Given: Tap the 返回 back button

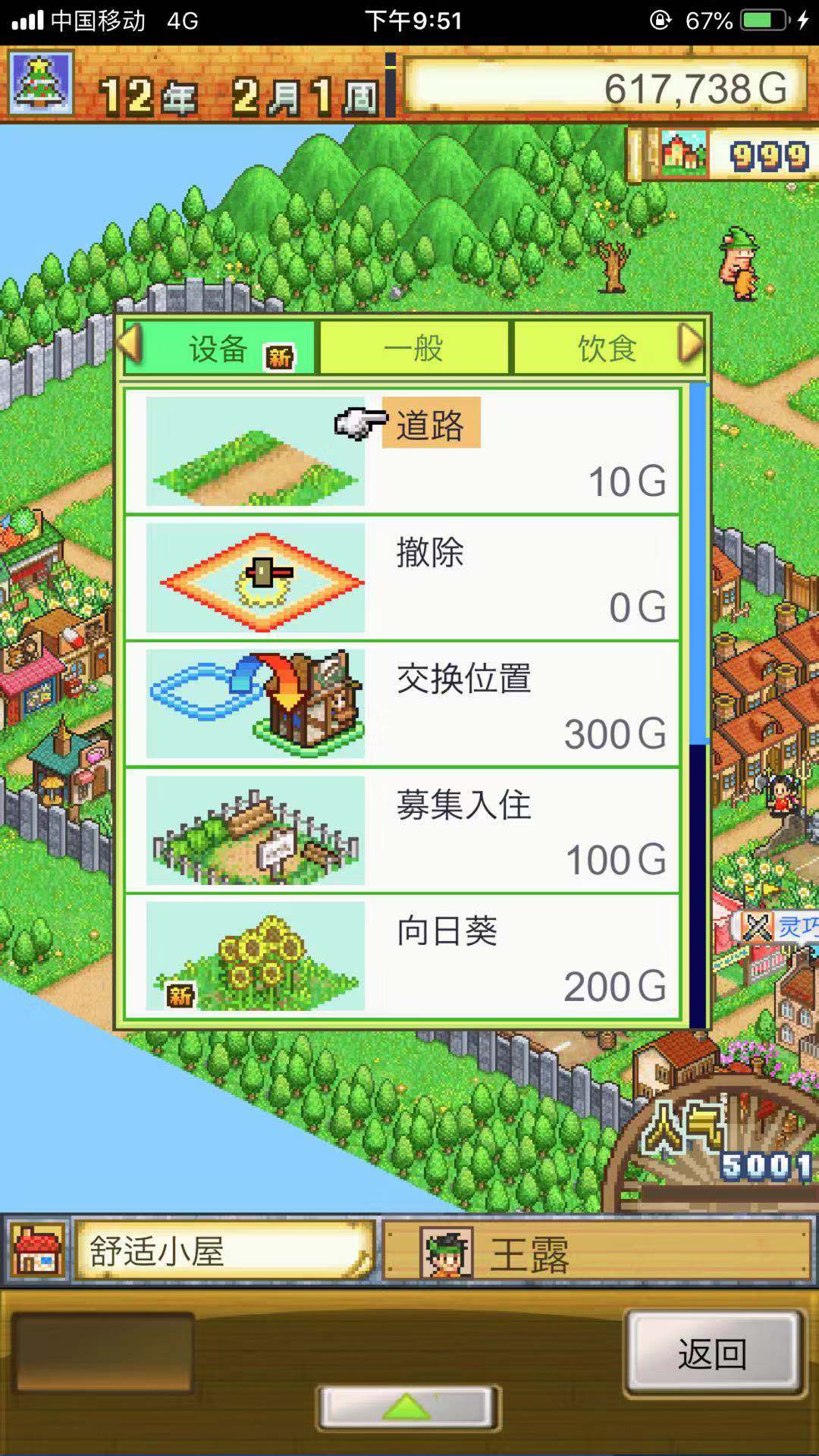Looking at the screenshot, I should point(713,1354).
